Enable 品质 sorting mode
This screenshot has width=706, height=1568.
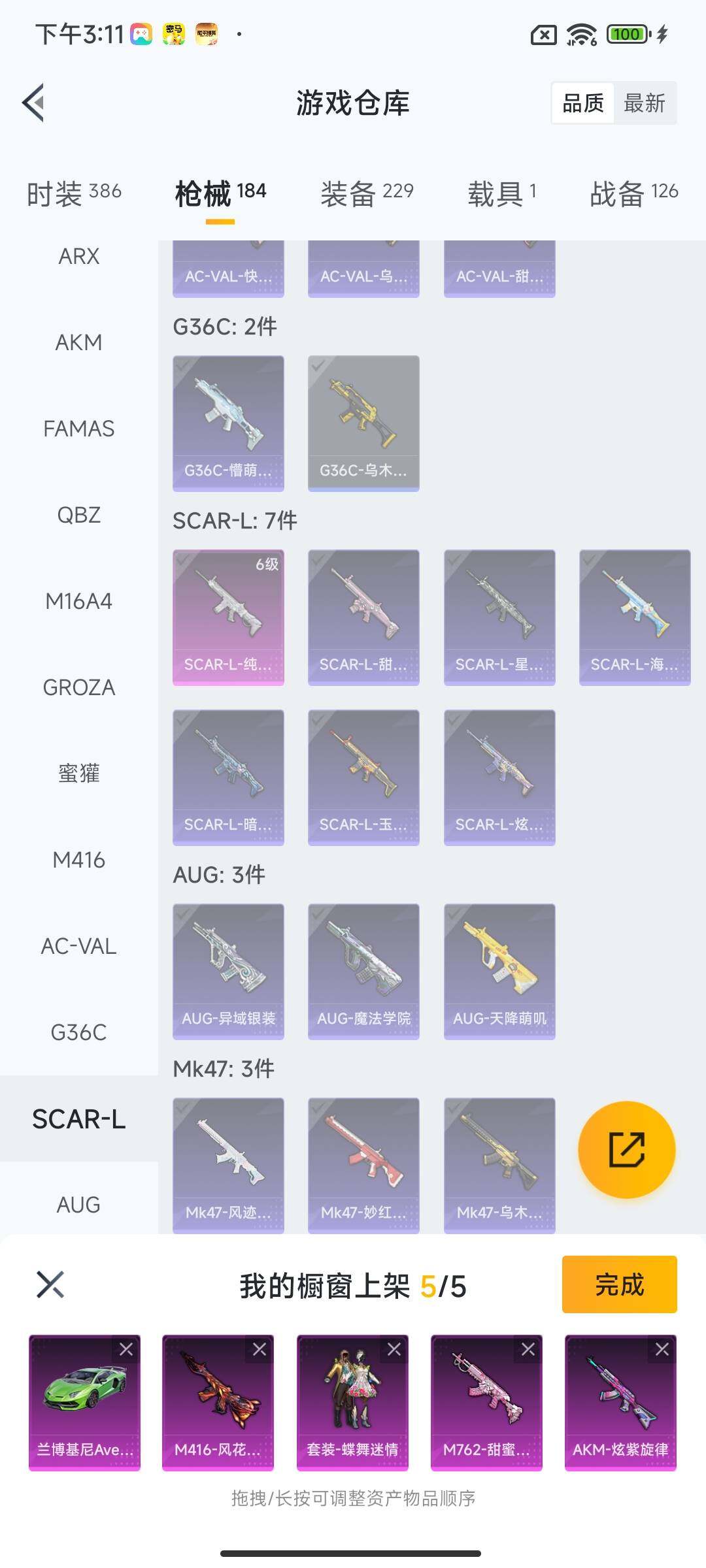tap(582, 103)
